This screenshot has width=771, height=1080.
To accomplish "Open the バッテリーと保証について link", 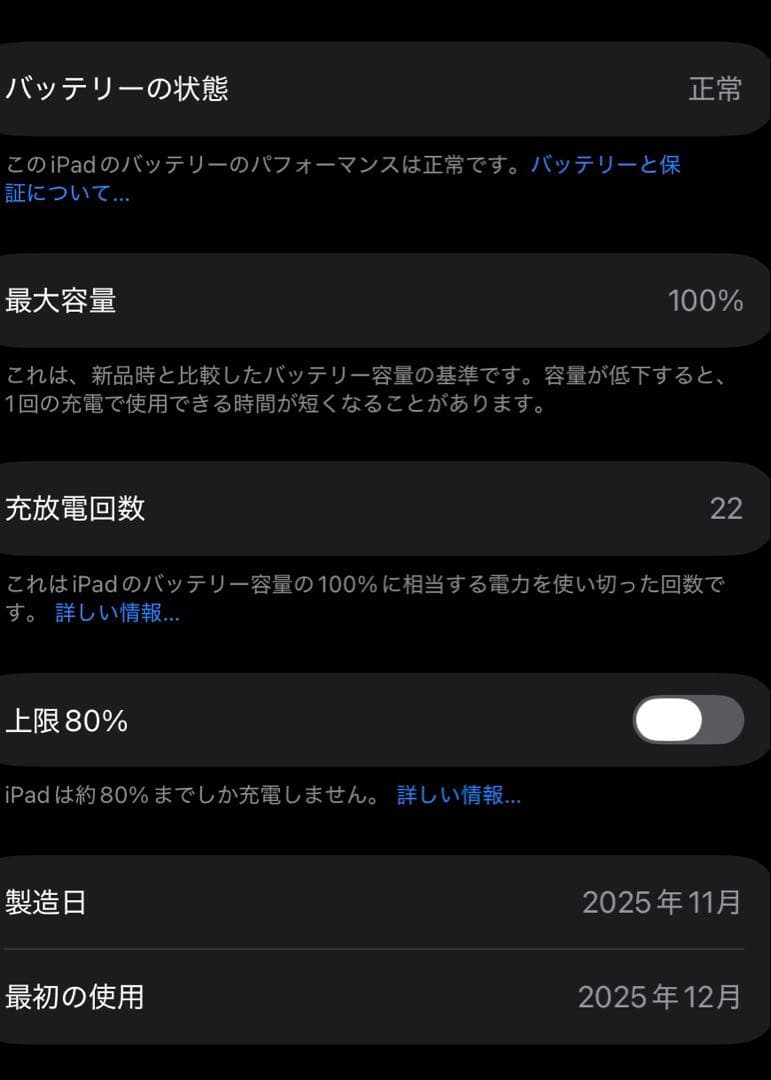I will (605, 165).
